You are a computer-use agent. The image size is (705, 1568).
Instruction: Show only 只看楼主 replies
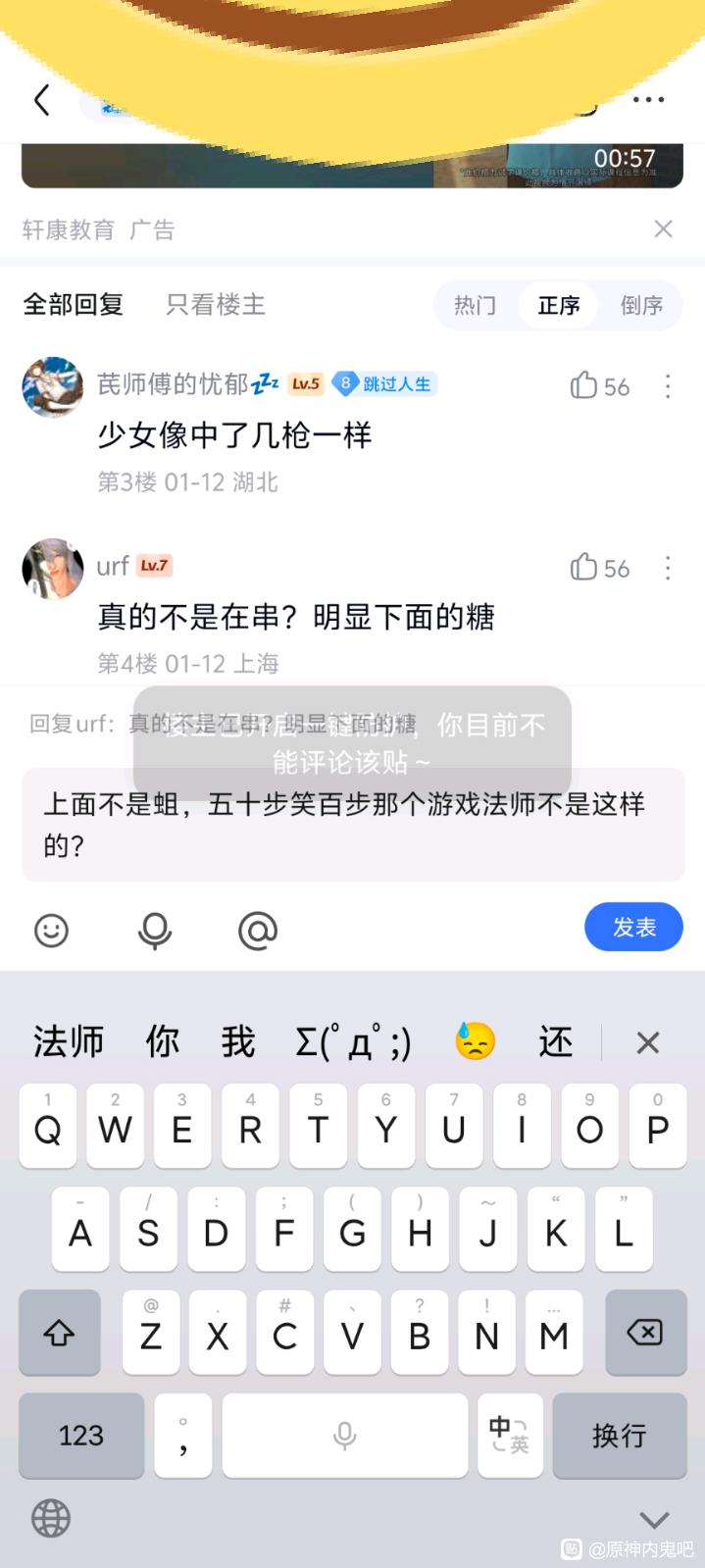[216, 305]
